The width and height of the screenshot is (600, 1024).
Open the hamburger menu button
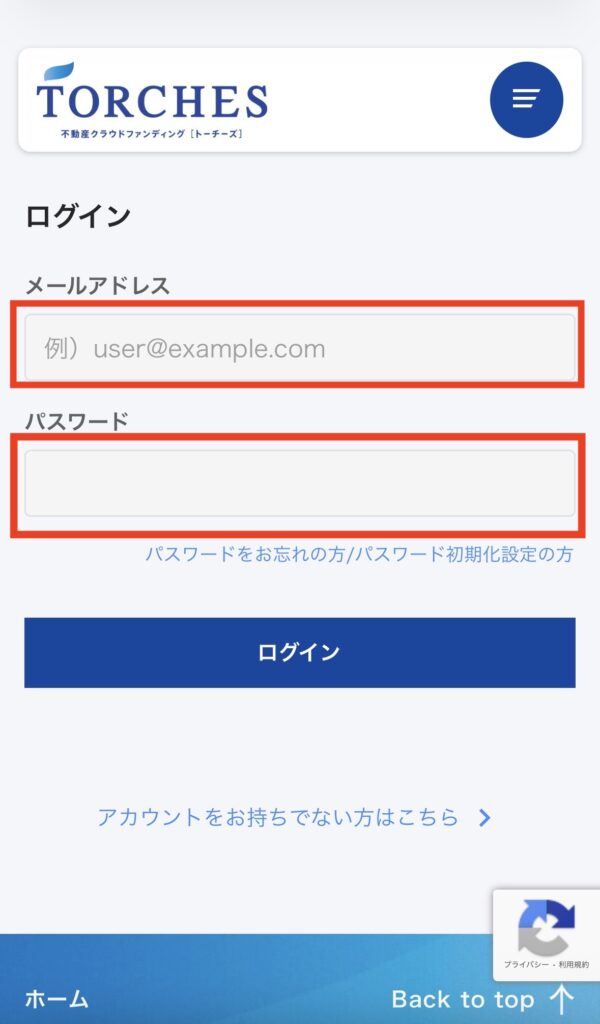click(526, 99)
